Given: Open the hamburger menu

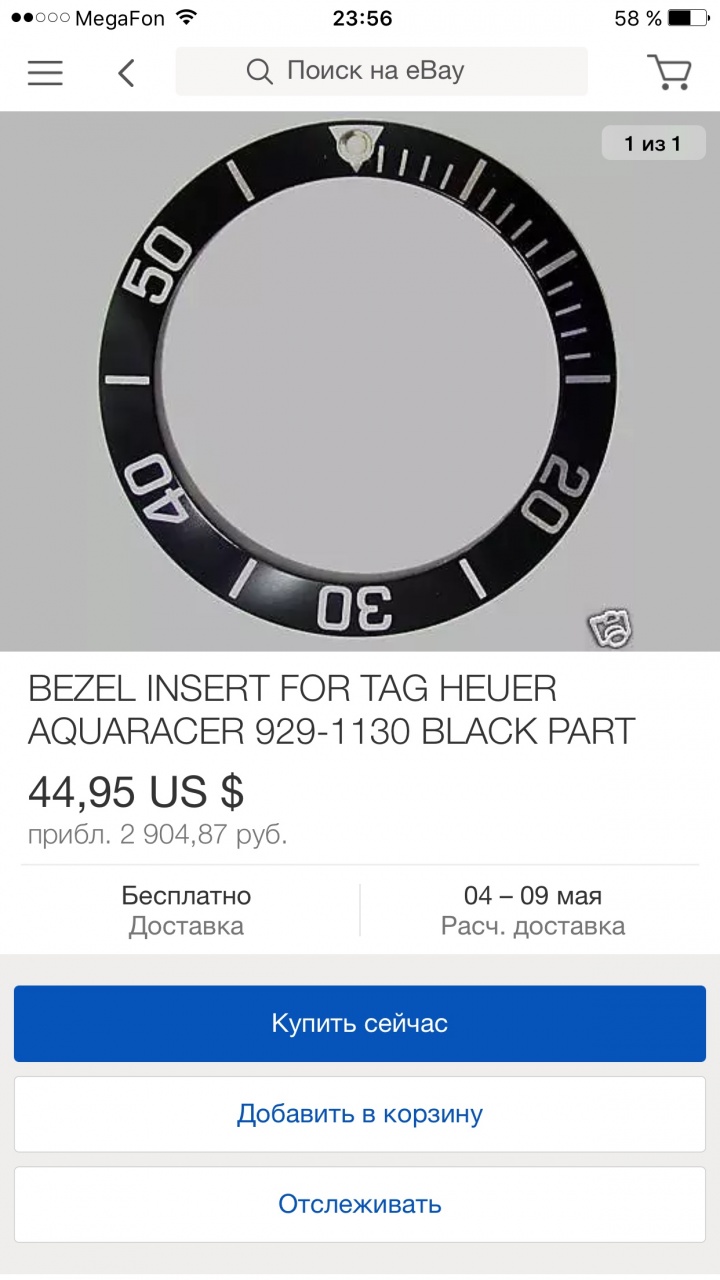Looking at the screenshot, I should (45, 72).
